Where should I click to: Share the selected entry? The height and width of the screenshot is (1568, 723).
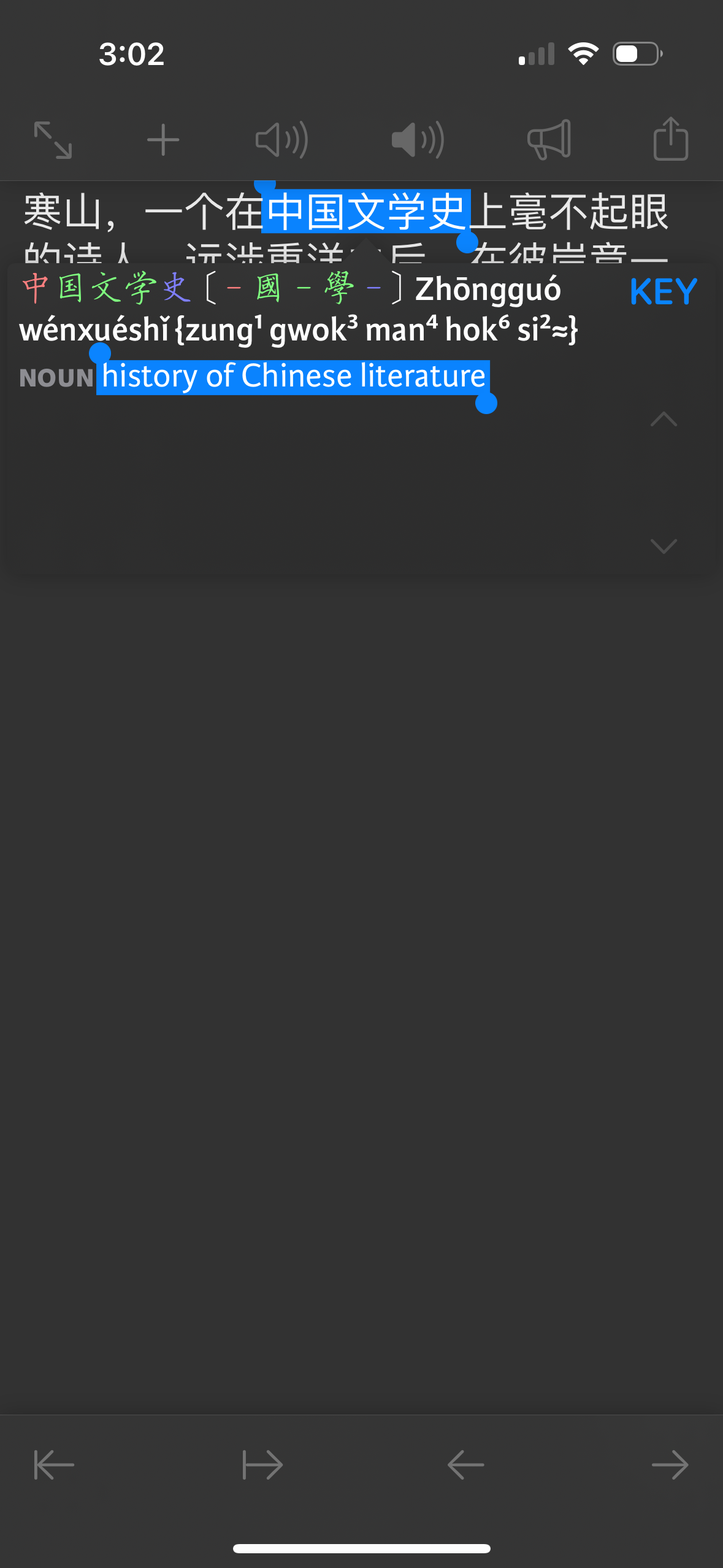[670, 139]
